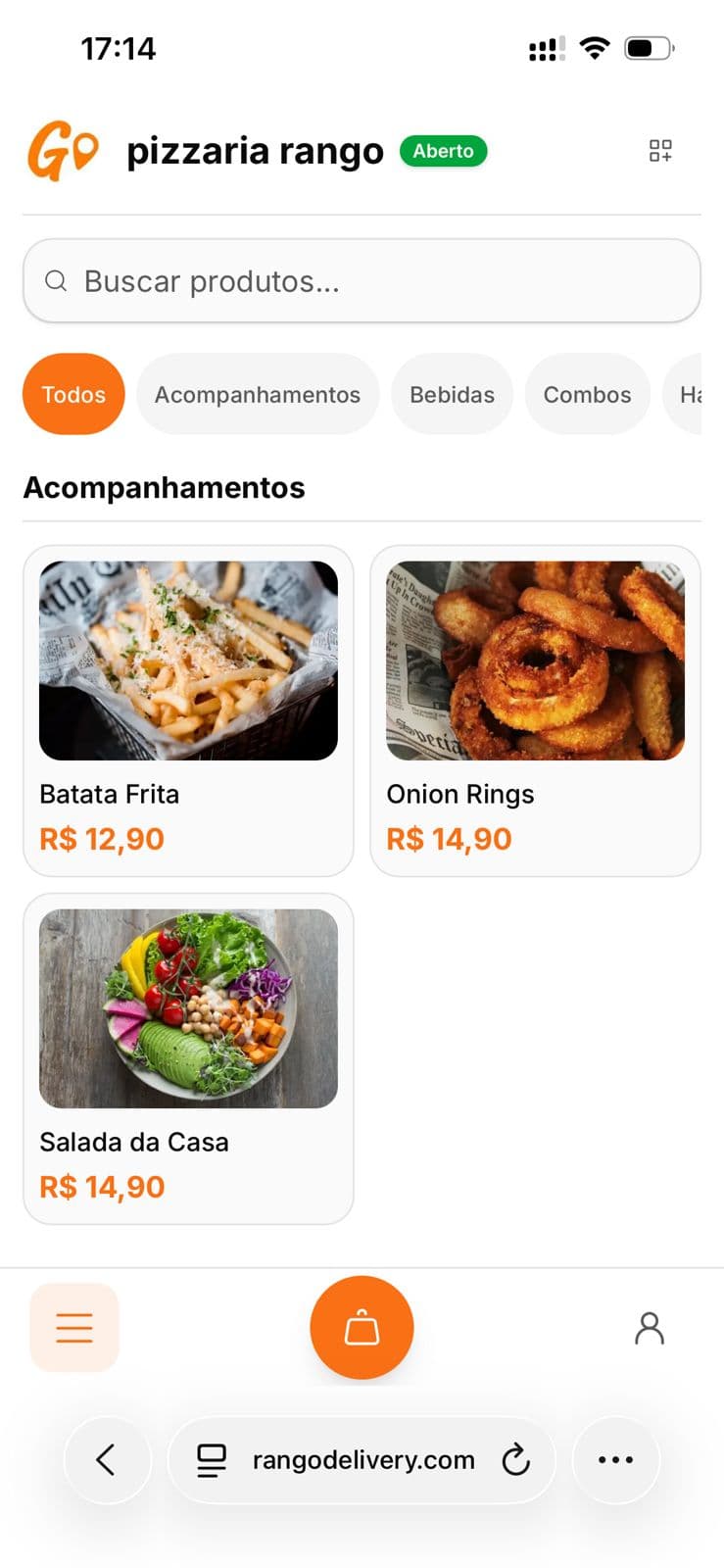Open the cart using the orange bag icon
This screenshot has height=1568, width=724.
[x=362, y=1327]
